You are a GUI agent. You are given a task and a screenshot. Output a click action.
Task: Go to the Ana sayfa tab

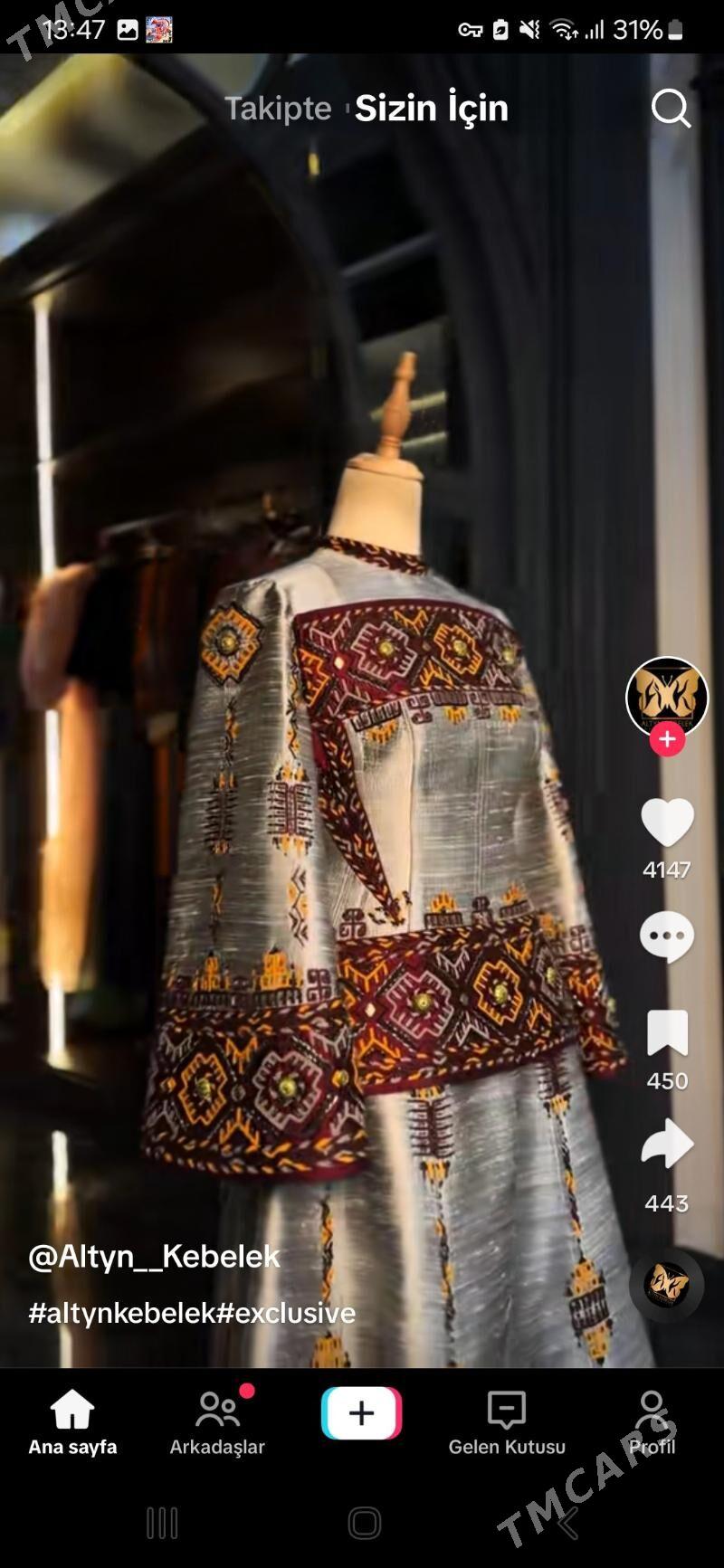point(72,1422)
